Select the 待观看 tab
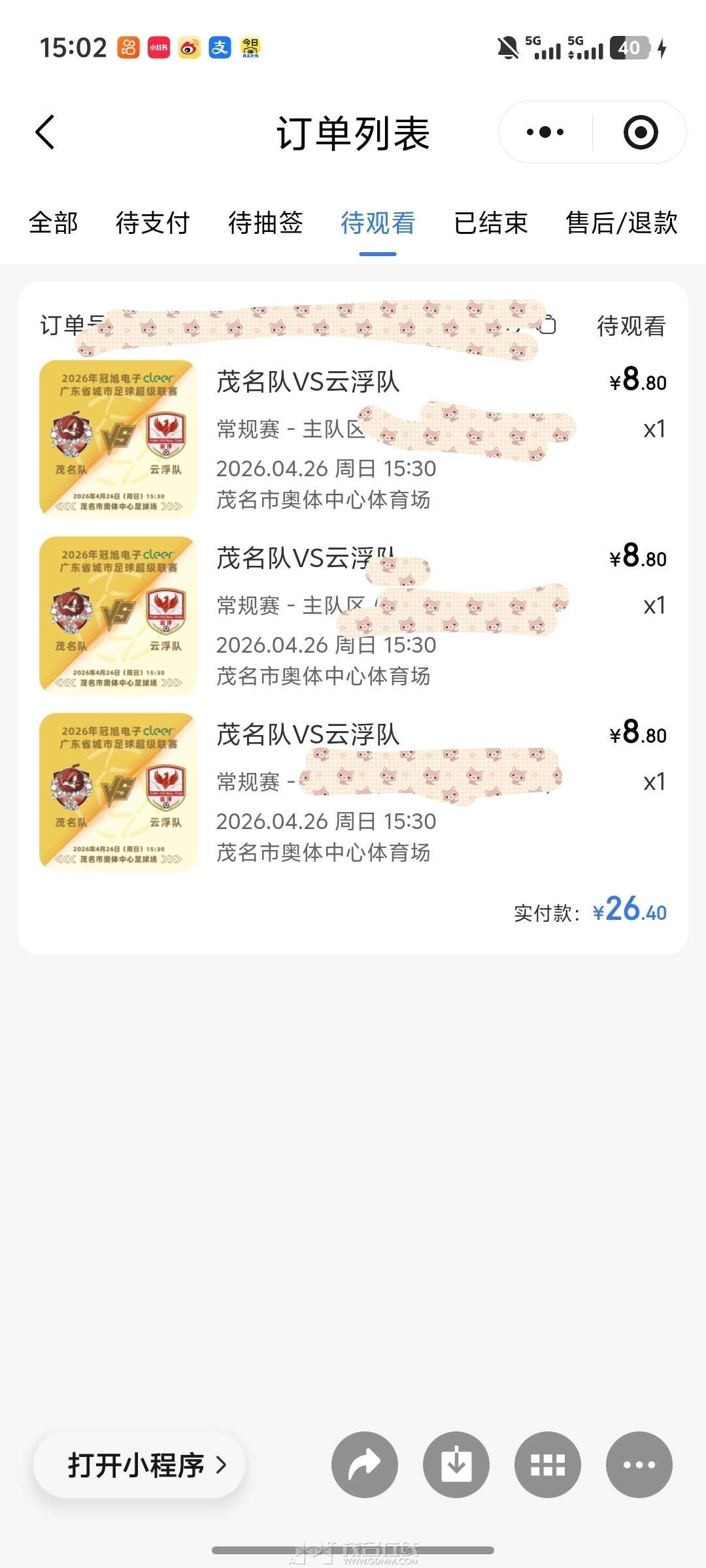Screen dimensions: 706x1568 378,223
